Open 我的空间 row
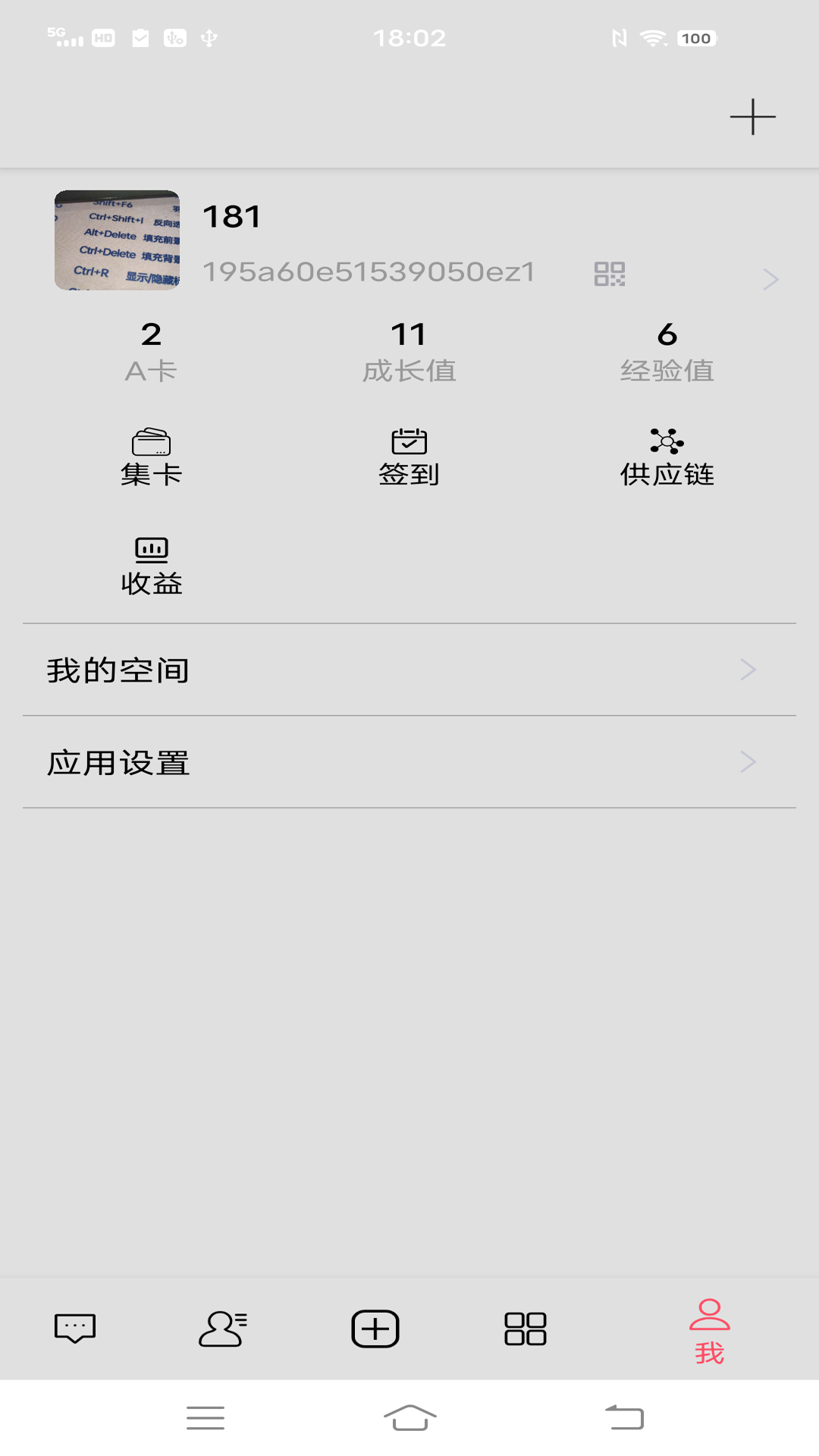819x1456 pixels. click(x=409, y=670)
